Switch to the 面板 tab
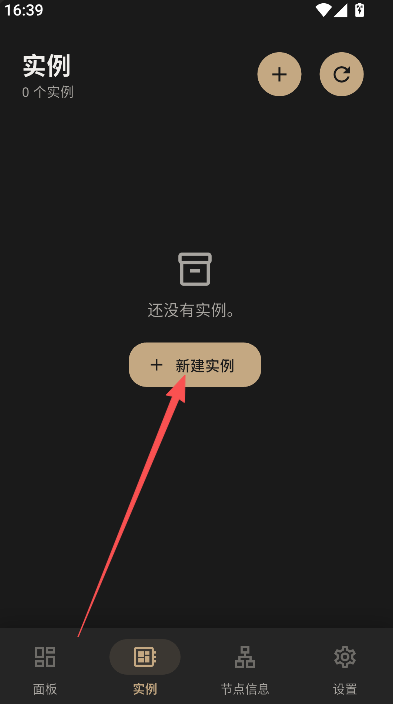This screenshot has height=704, width=393. tap(45, 669)
